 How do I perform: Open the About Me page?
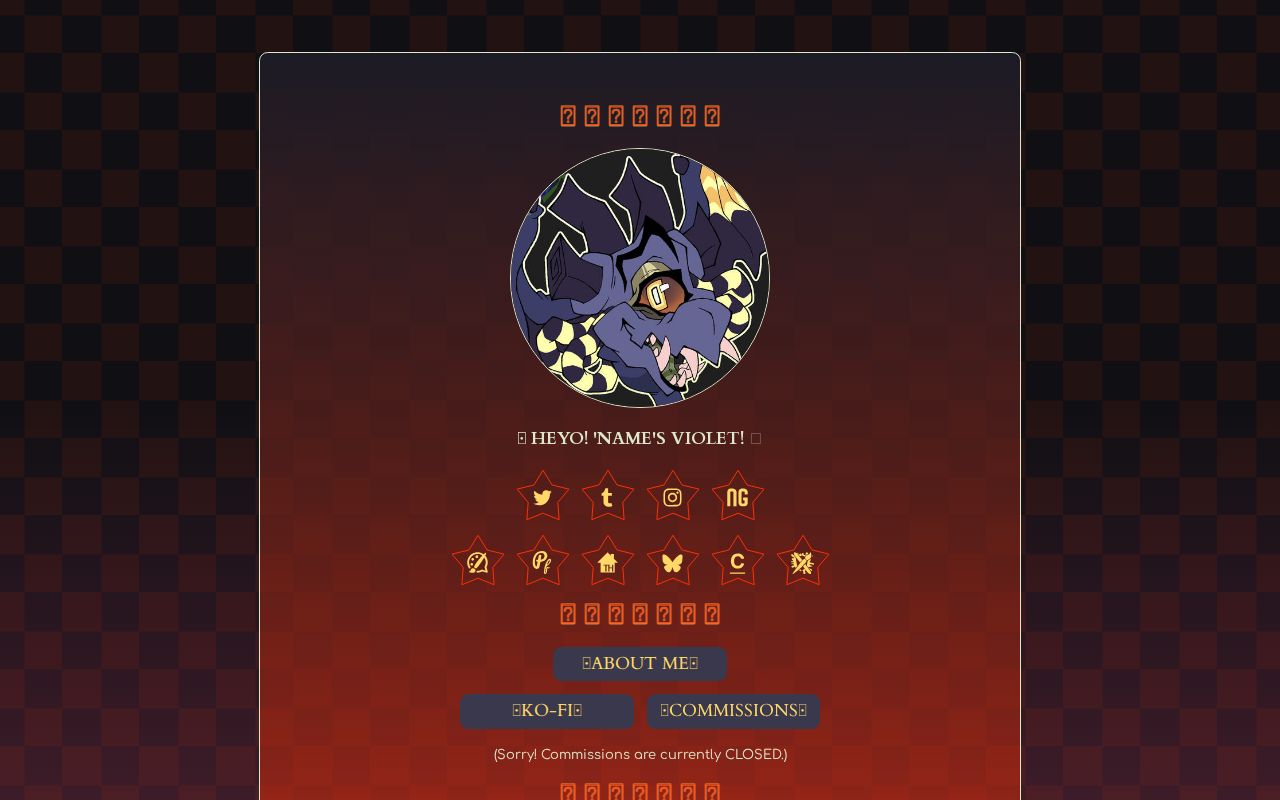[640, 664]
